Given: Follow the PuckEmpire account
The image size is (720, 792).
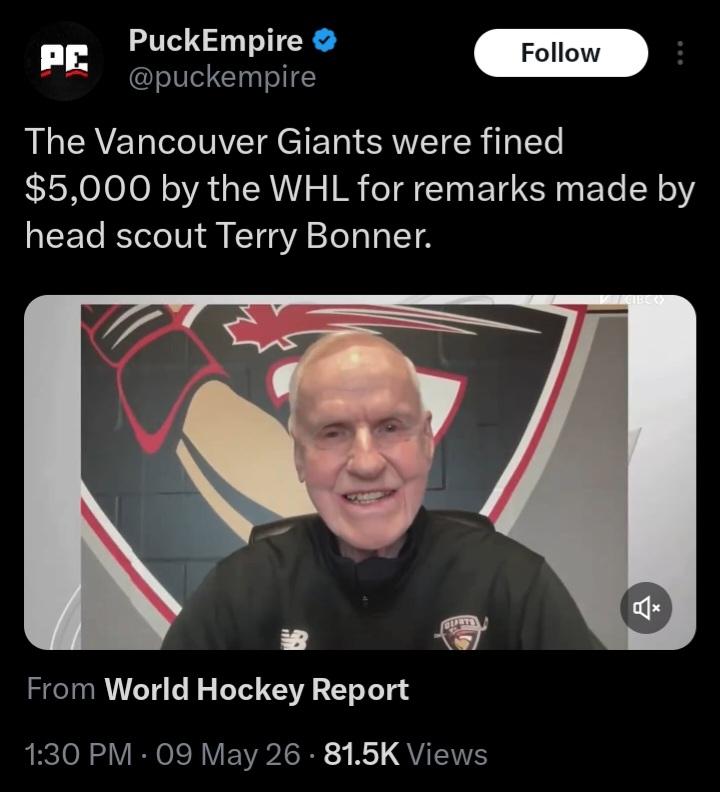Looking at the screenshot, I should [x=560, y=53].
